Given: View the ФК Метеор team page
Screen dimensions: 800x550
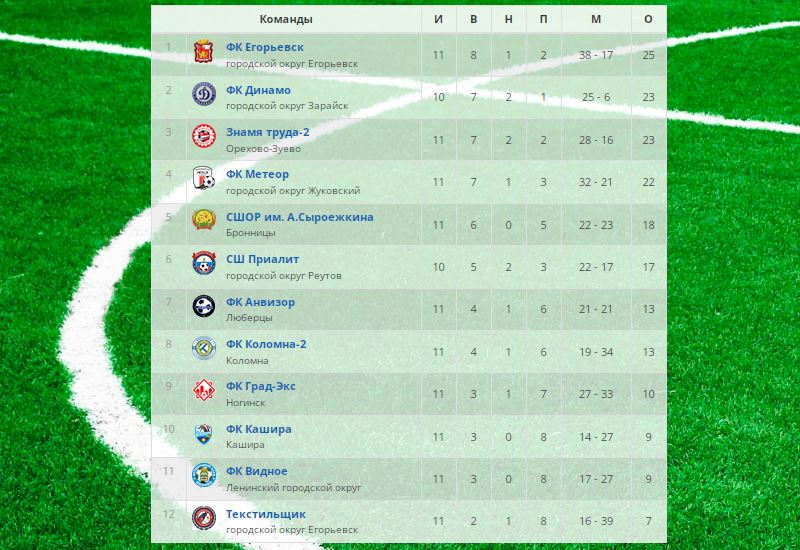Looking at the screenshot, I should point(257,174).
